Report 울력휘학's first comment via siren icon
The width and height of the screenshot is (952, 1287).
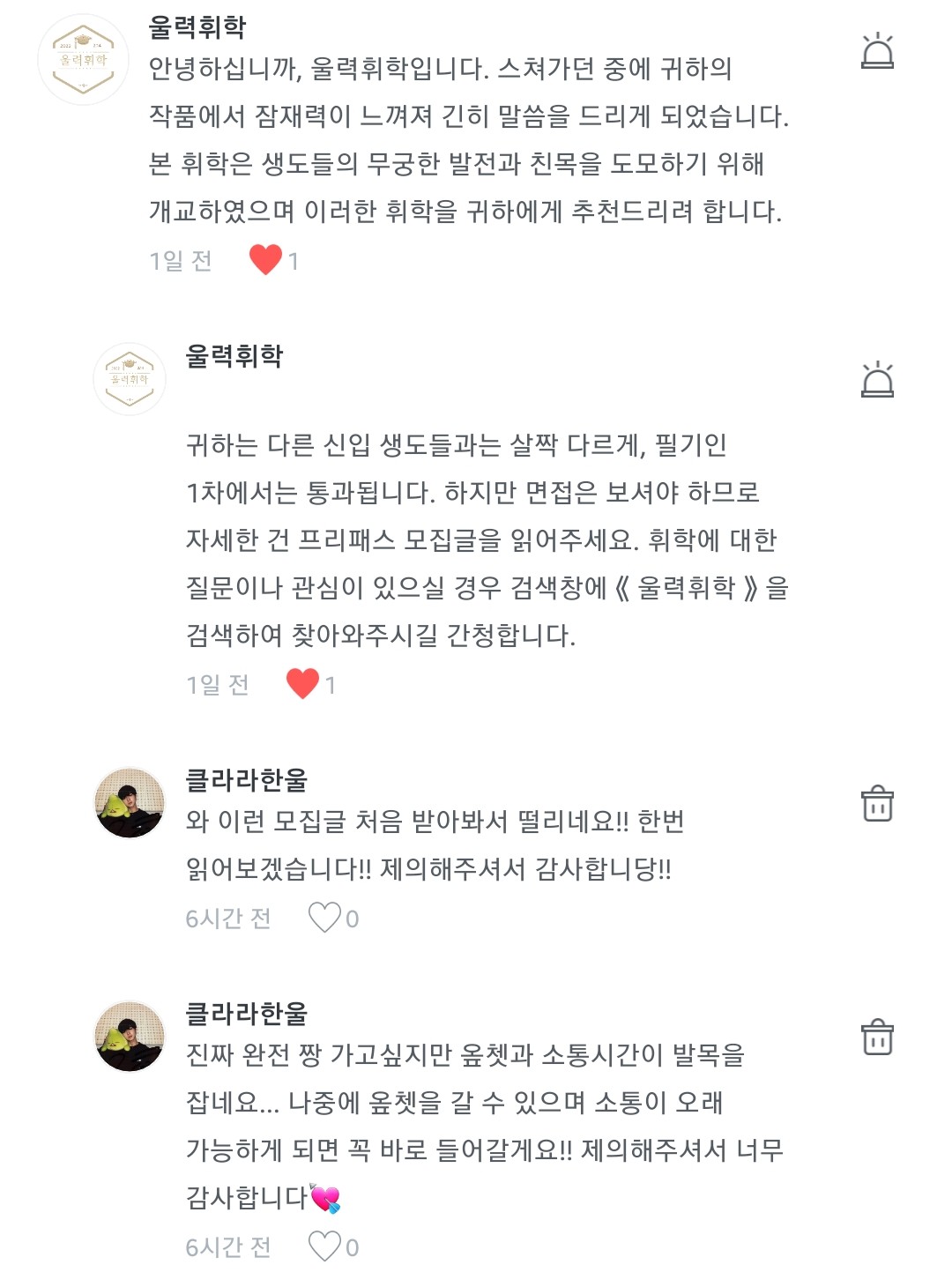(877, 51)
